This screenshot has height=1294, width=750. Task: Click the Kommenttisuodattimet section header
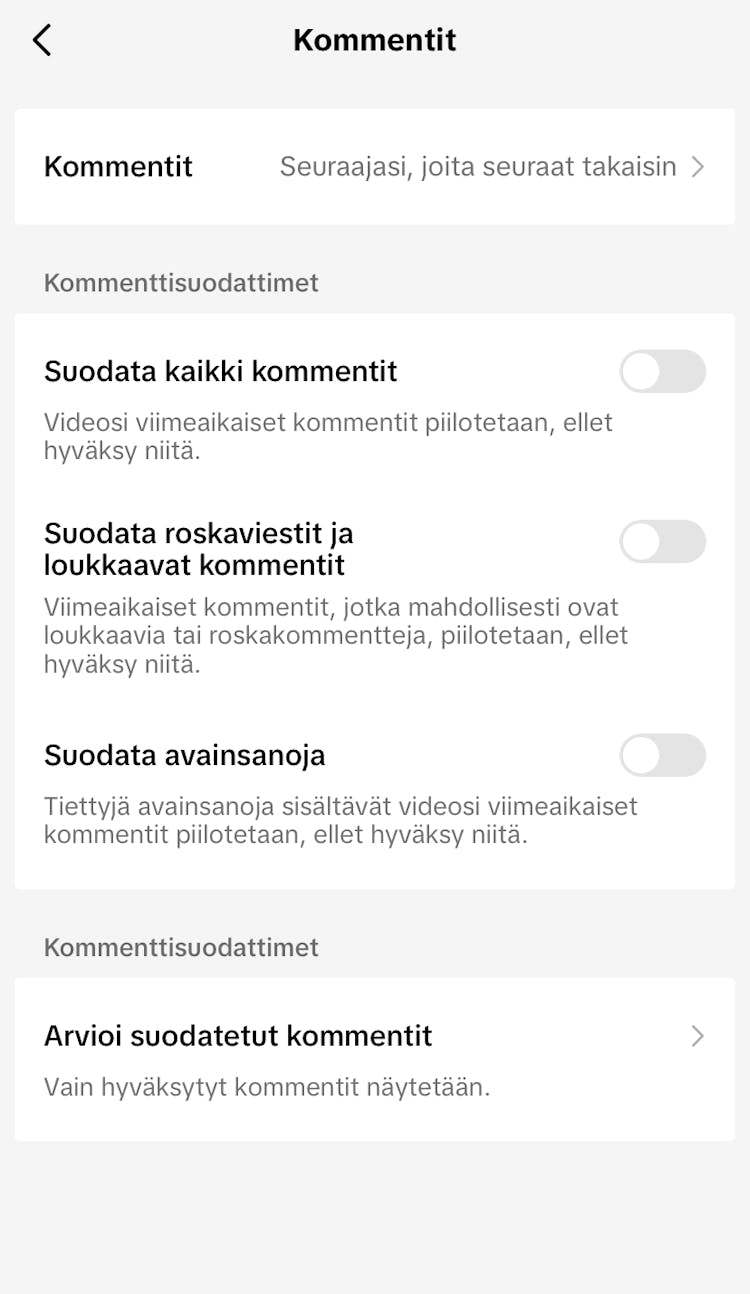(x=180, y=283)
